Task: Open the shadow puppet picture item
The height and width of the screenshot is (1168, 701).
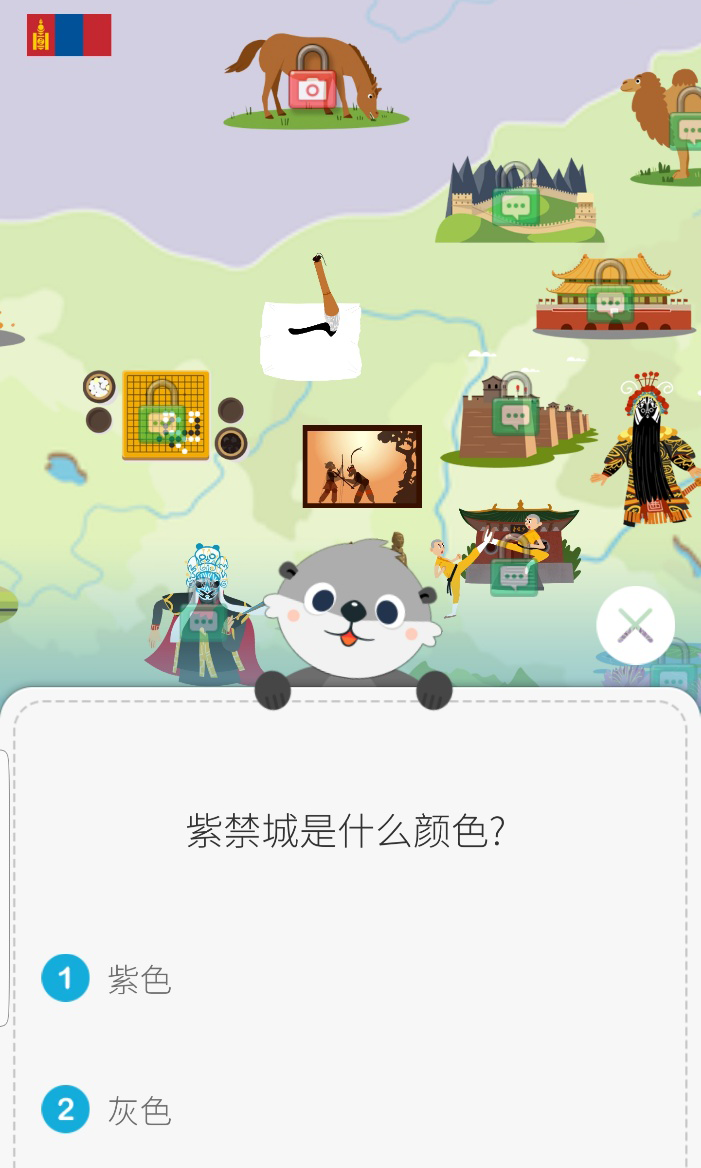Action: click(362, 466)
